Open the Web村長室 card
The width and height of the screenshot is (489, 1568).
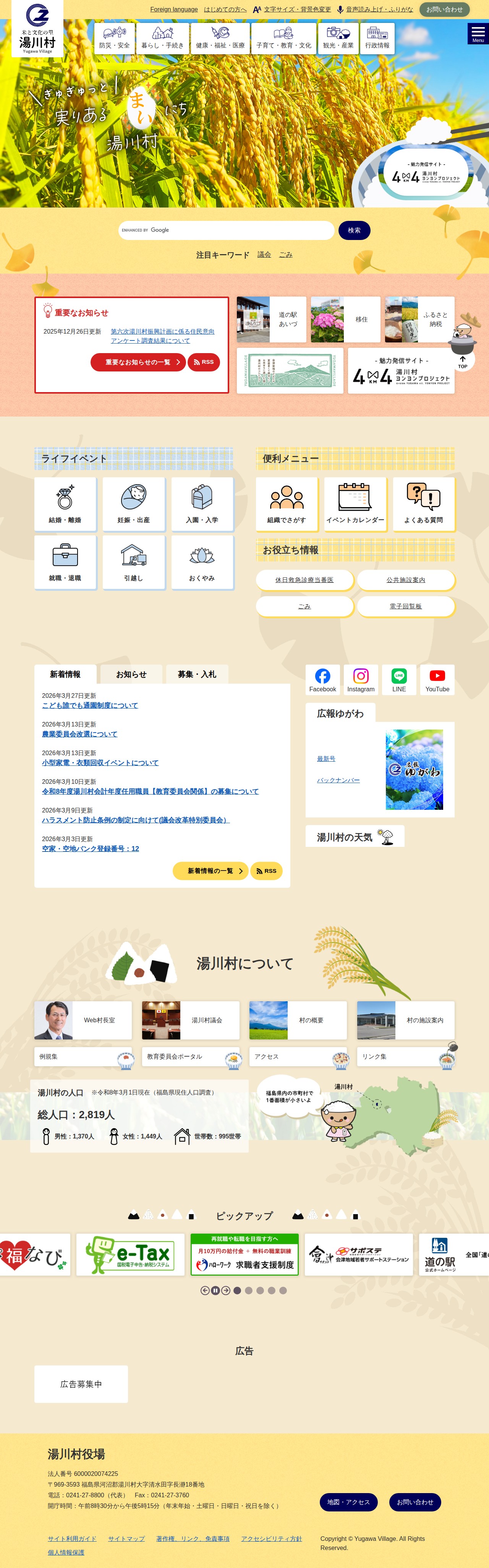[83, 1020]
